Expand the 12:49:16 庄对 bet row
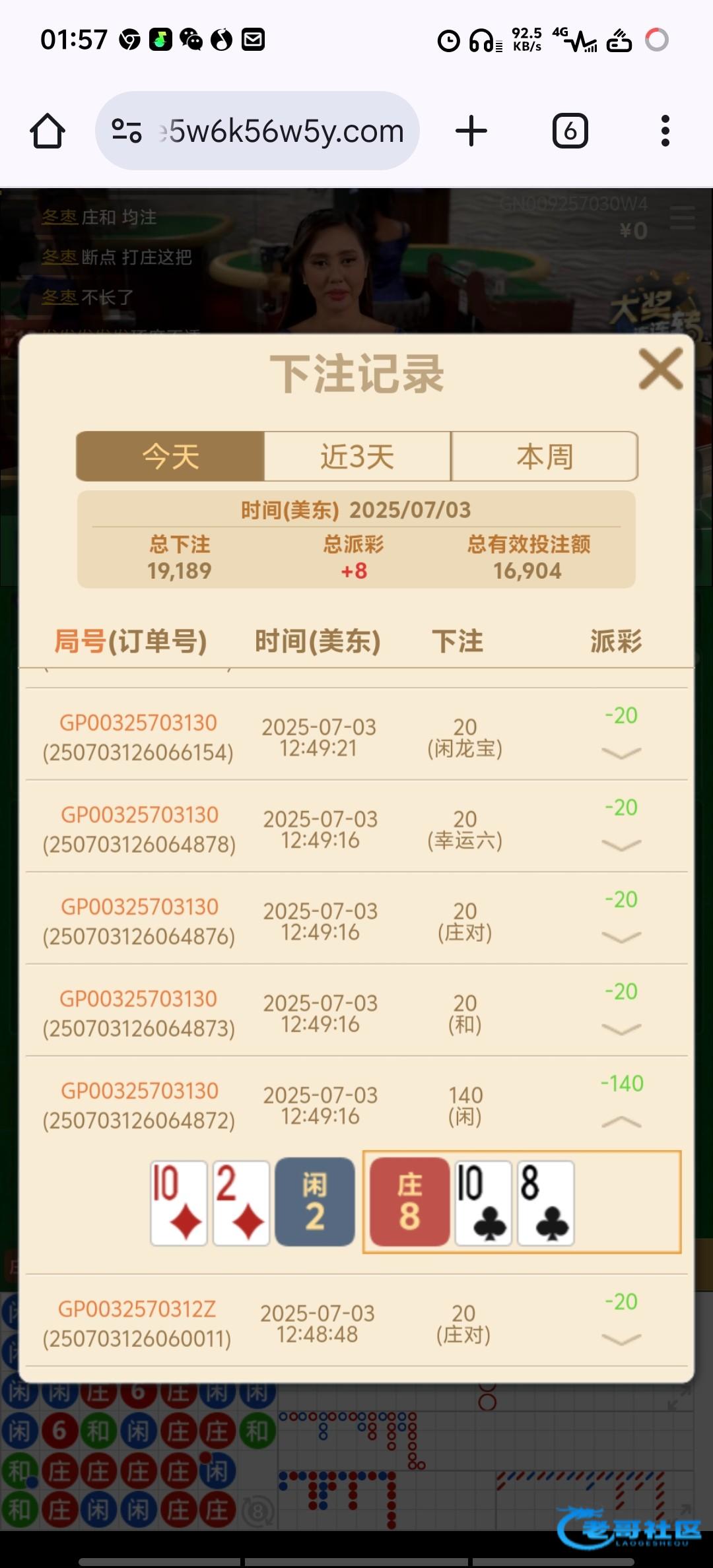This screenshot has height=1568, width=713. coord(621,937)
